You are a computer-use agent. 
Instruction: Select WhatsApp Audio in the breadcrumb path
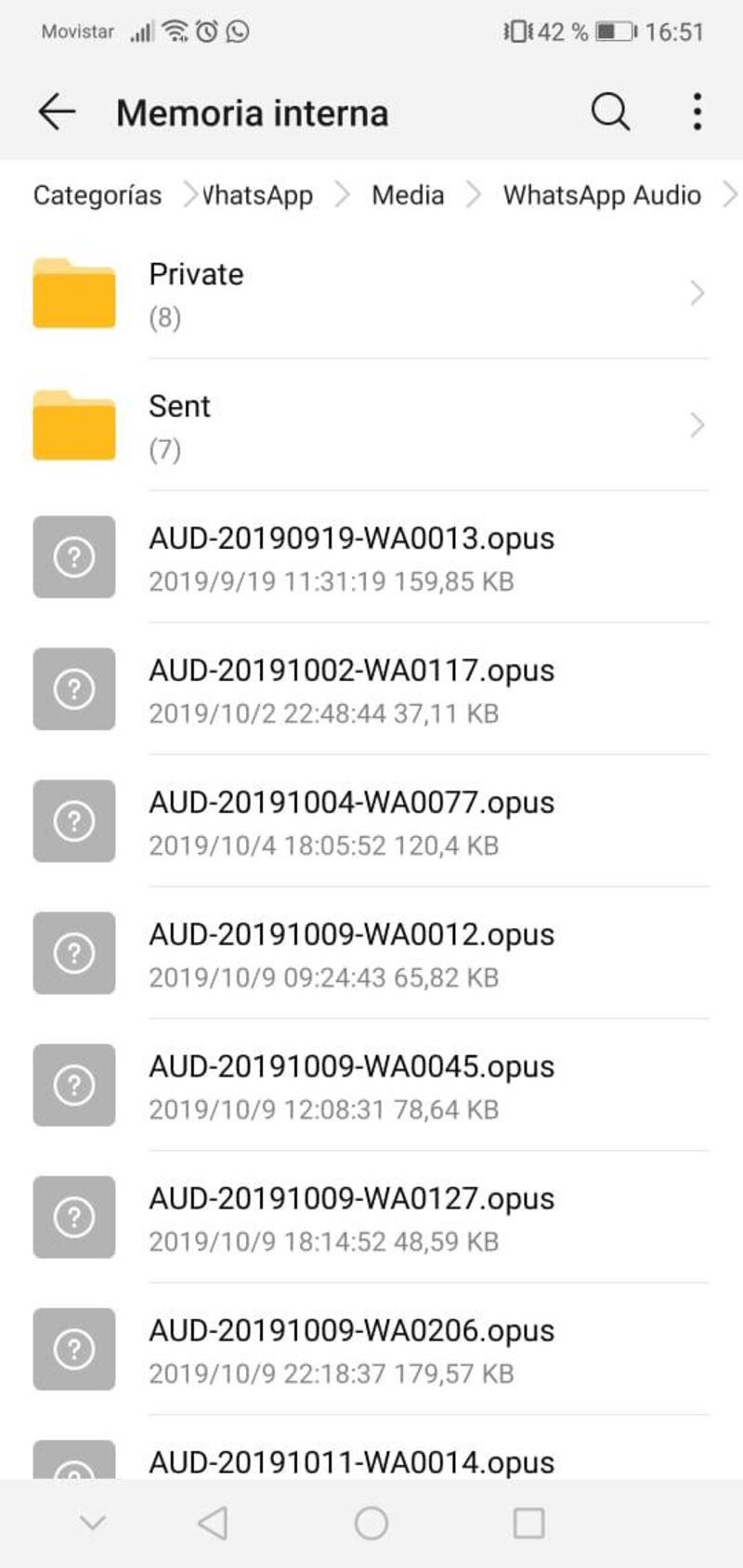pos(602,195)
